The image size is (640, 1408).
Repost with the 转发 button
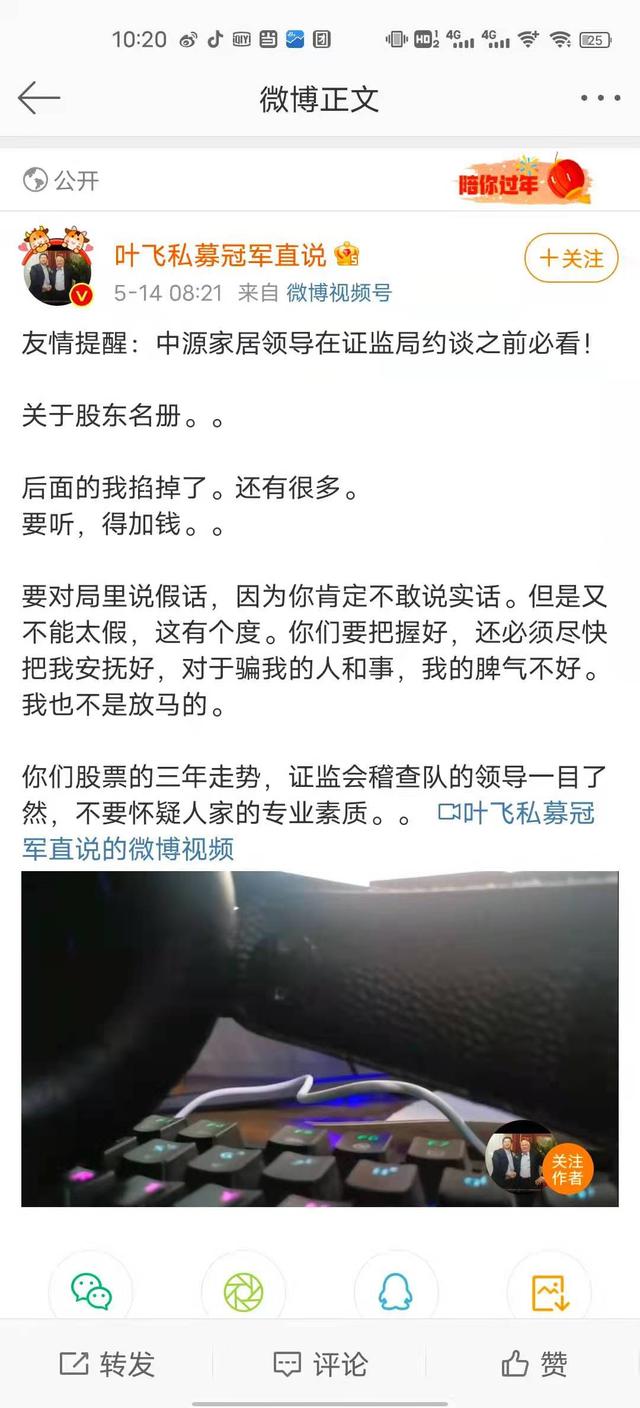(107, 1364)
